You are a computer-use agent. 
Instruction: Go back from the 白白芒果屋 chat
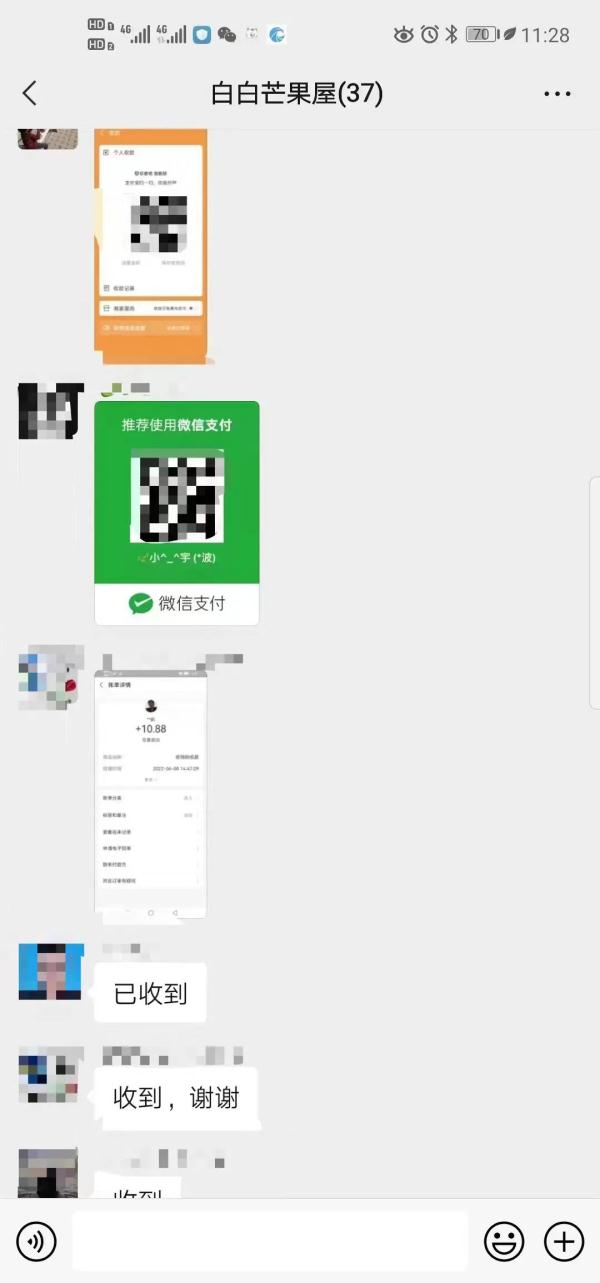30,94
